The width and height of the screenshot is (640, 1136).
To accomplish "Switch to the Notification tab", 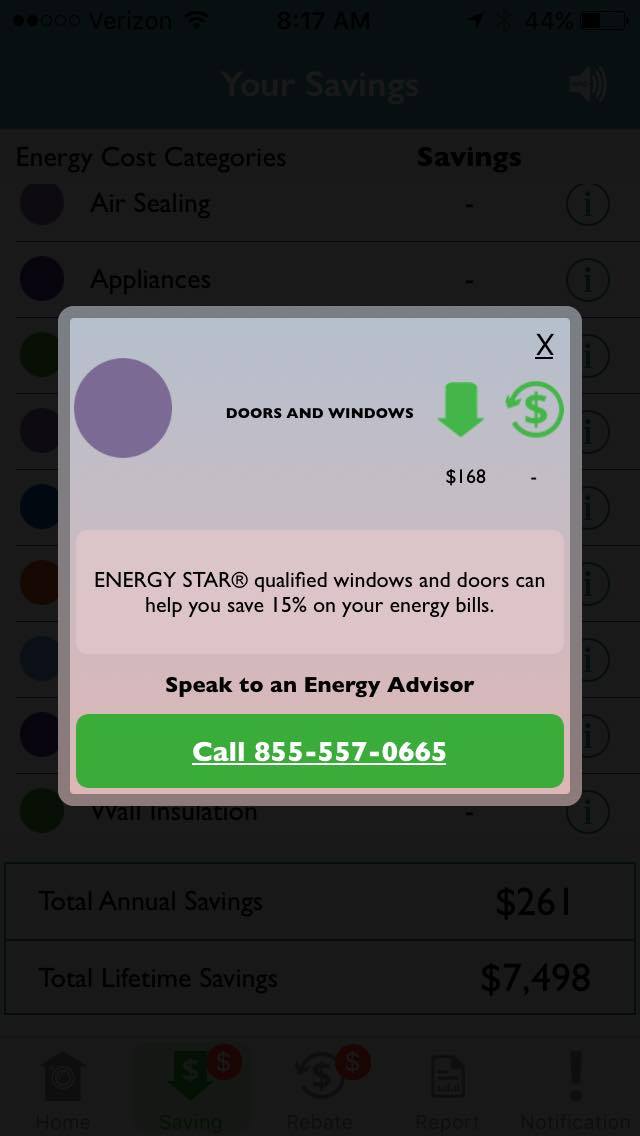I will (x=575, y=1088).
